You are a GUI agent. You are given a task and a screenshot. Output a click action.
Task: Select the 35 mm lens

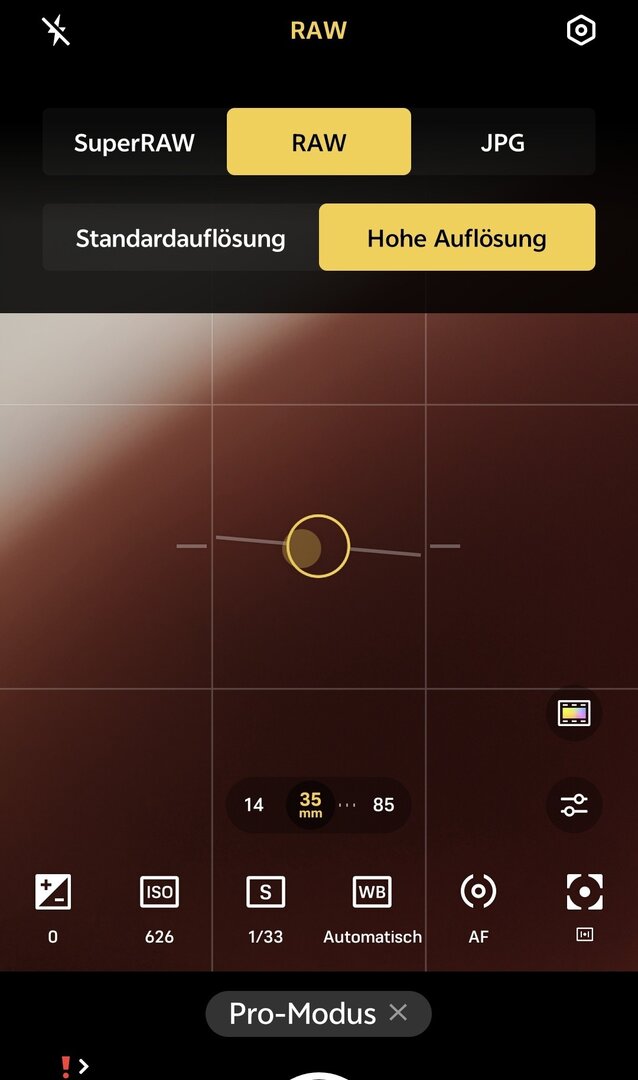pyautogui.click(x=310, y=805)
